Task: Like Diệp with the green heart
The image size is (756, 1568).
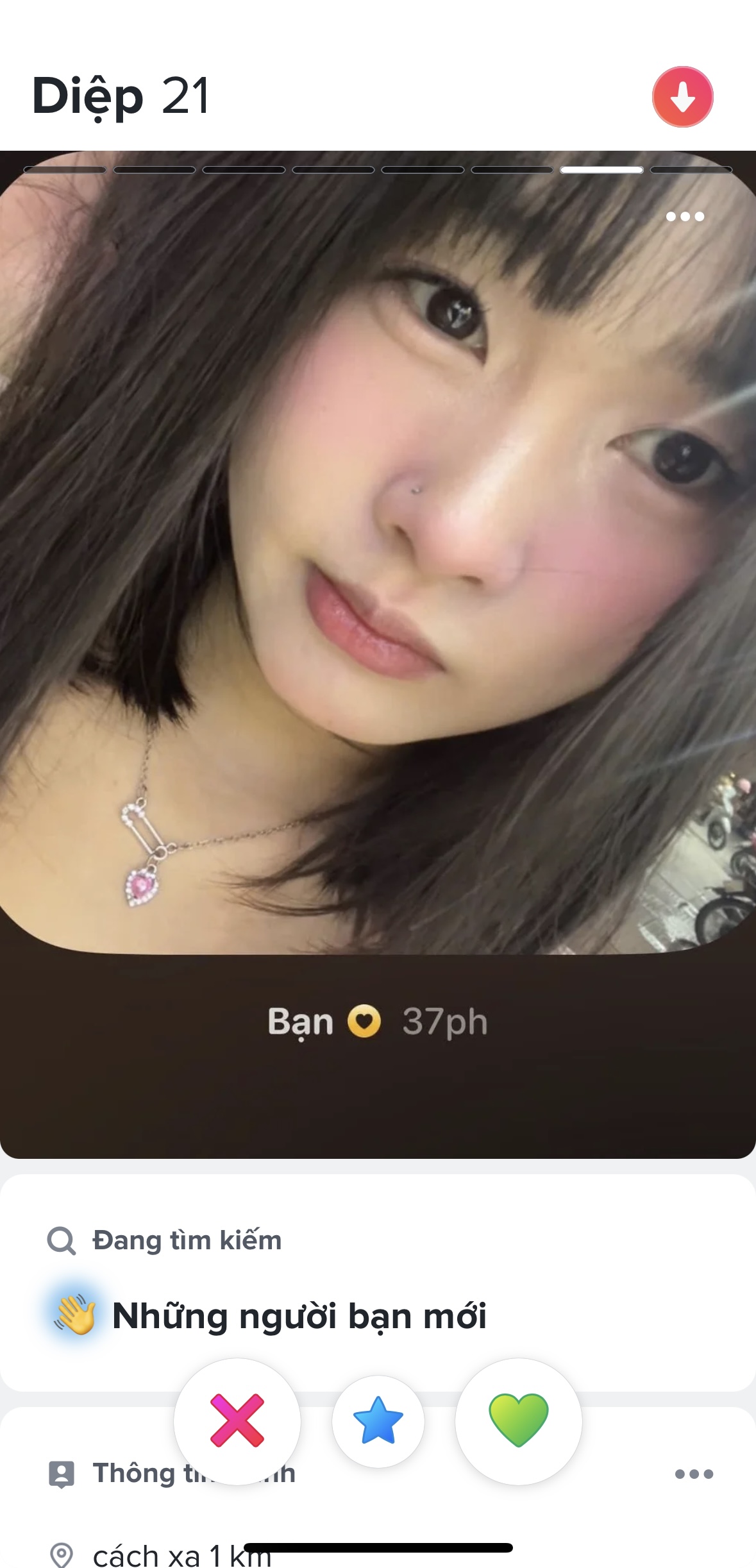Action: [x=518, y=1420]
